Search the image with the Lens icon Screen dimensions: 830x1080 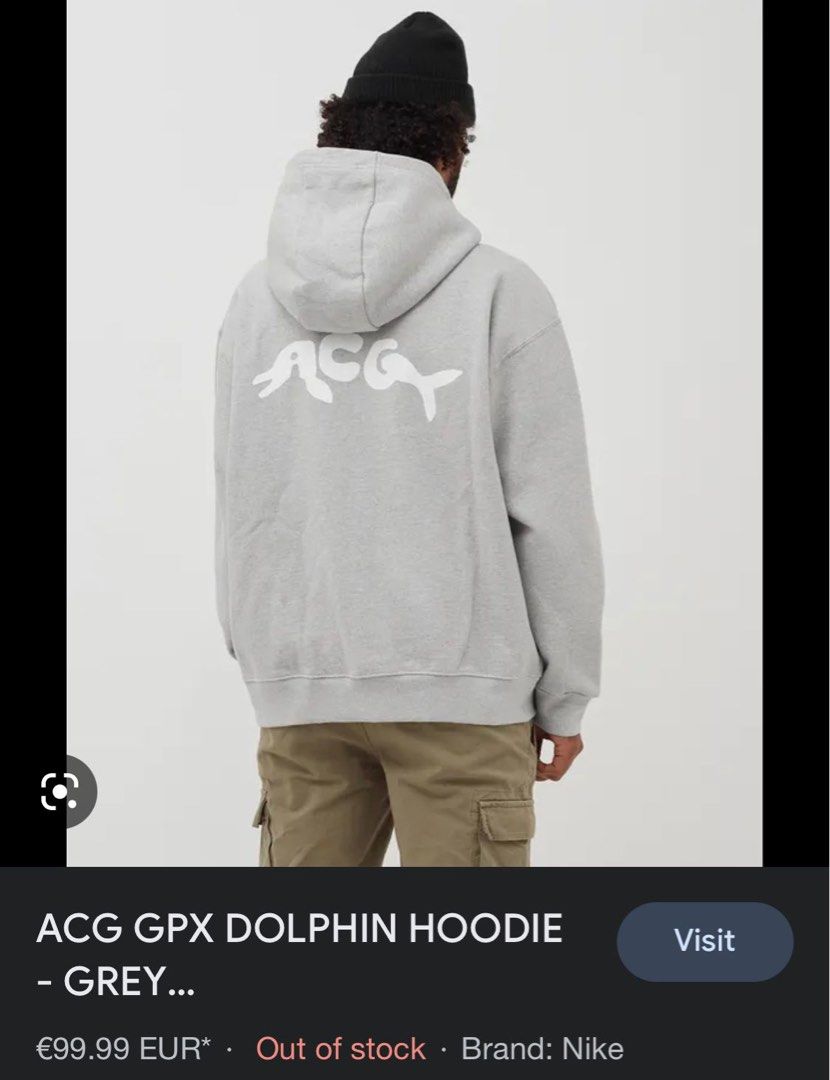click(59, 793)
